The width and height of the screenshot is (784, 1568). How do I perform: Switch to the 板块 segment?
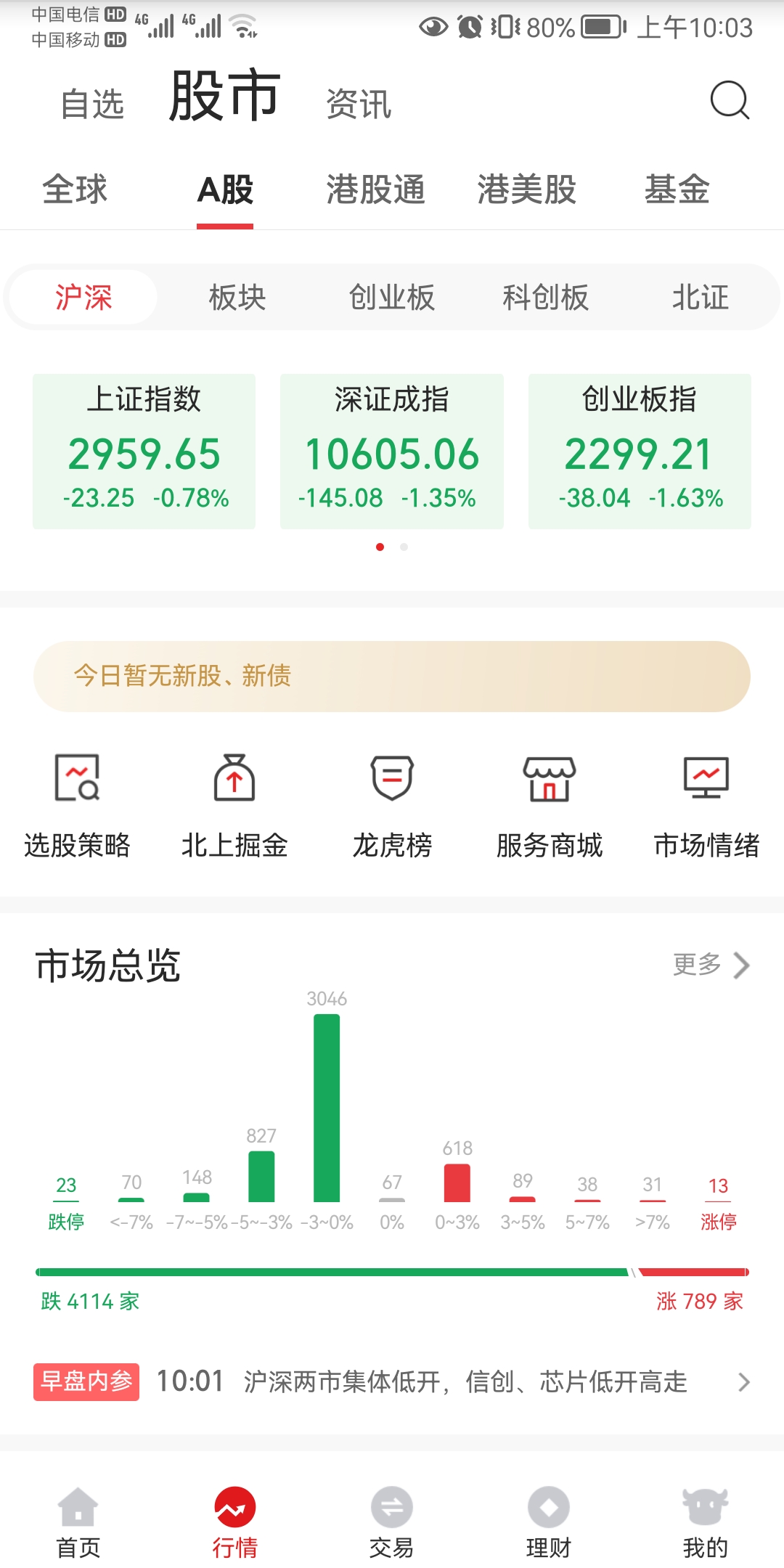click(x=237, y=298)
